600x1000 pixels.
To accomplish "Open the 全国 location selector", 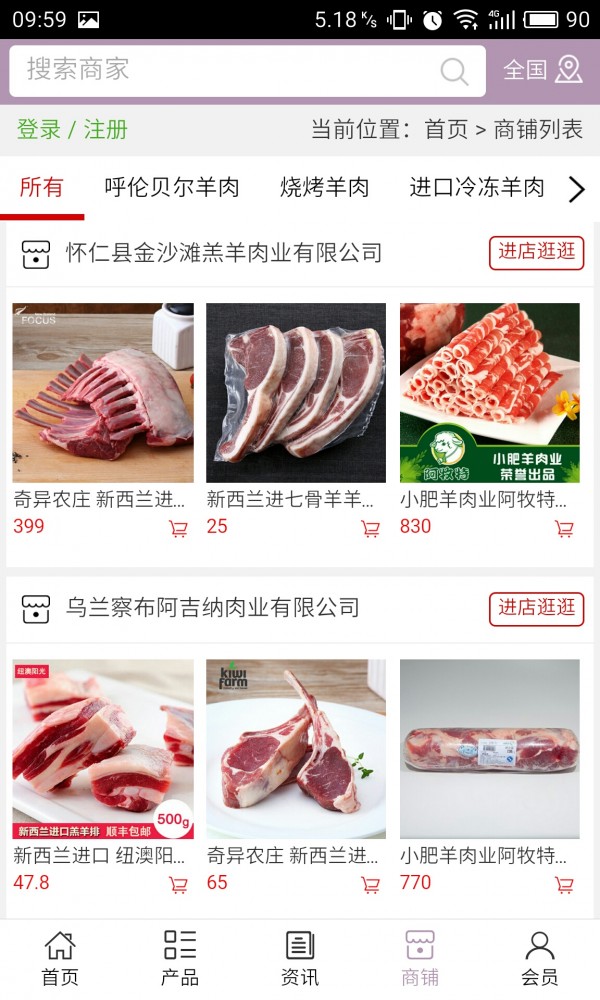I will 542,70.
